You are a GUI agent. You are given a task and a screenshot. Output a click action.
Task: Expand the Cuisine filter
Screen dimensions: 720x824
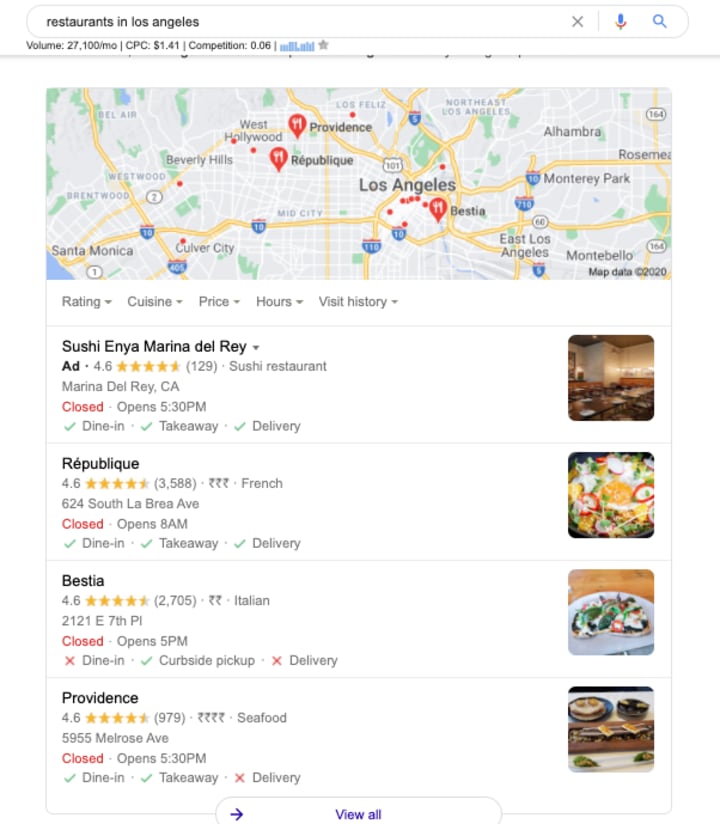pyautogui.click(x=155, y=302)
